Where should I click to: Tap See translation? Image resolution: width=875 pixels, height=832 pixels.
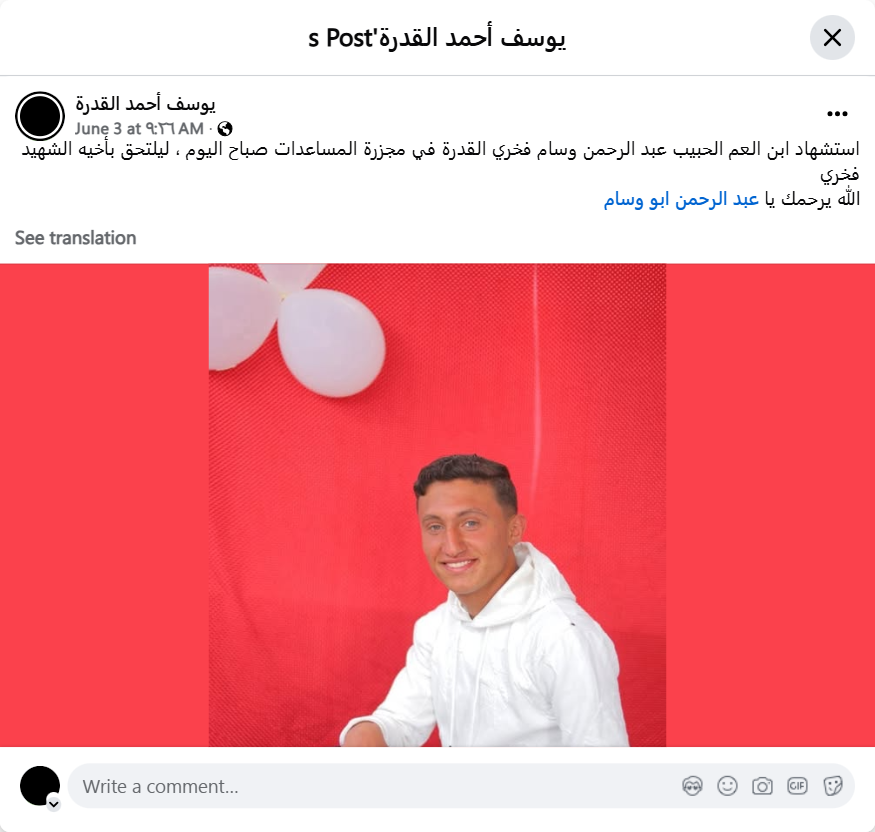tap(75, 238)
